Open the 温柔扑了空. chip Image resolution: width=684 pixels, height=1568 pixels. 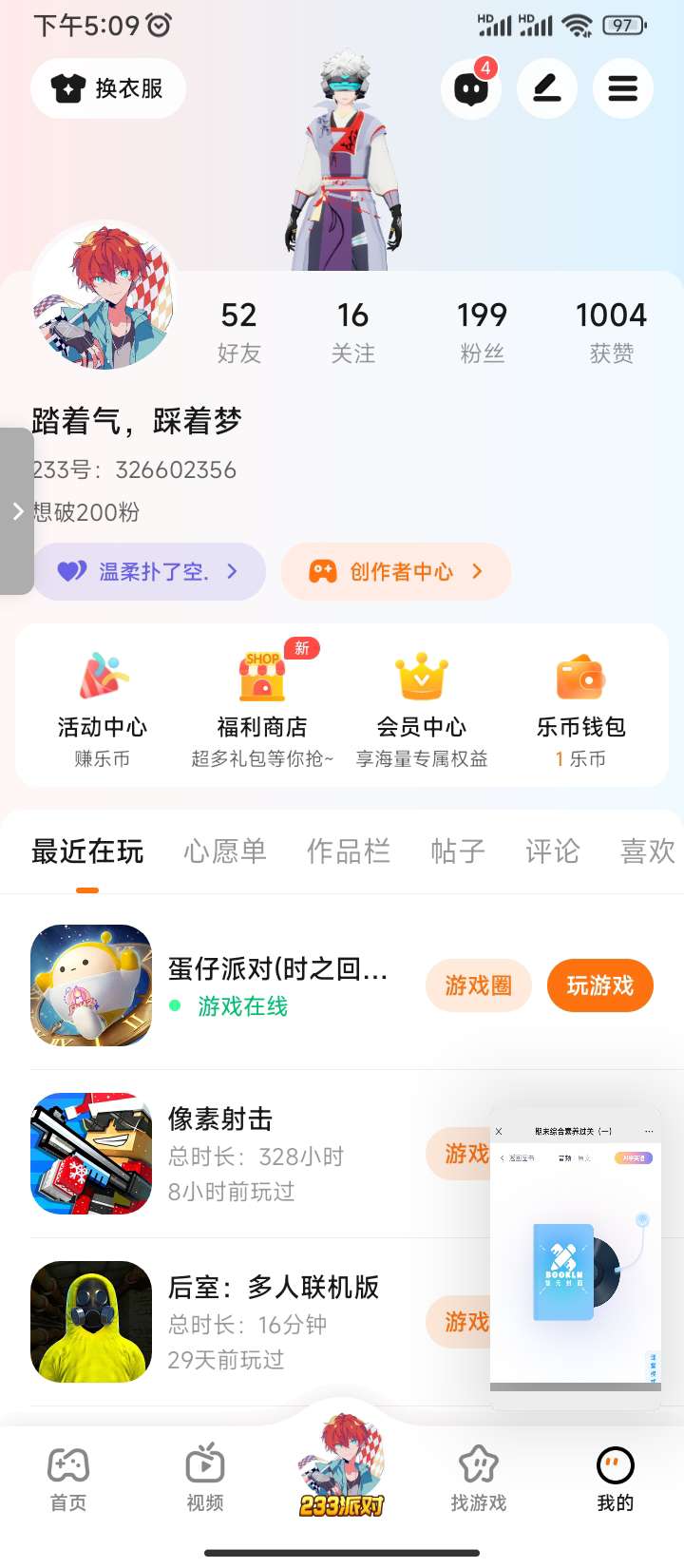[x=149, y=571]
